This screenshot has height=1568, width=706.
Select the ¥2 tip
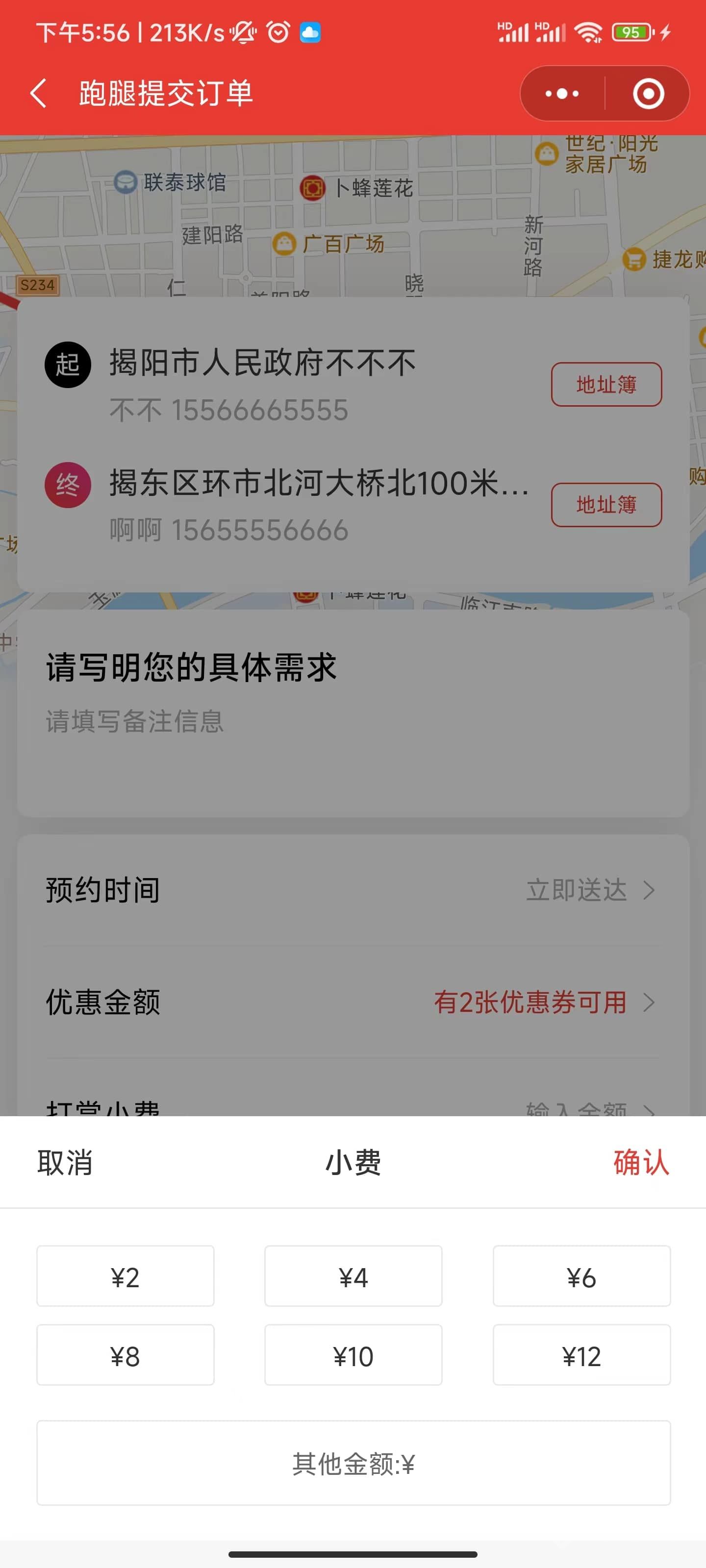pos(126,1276)
